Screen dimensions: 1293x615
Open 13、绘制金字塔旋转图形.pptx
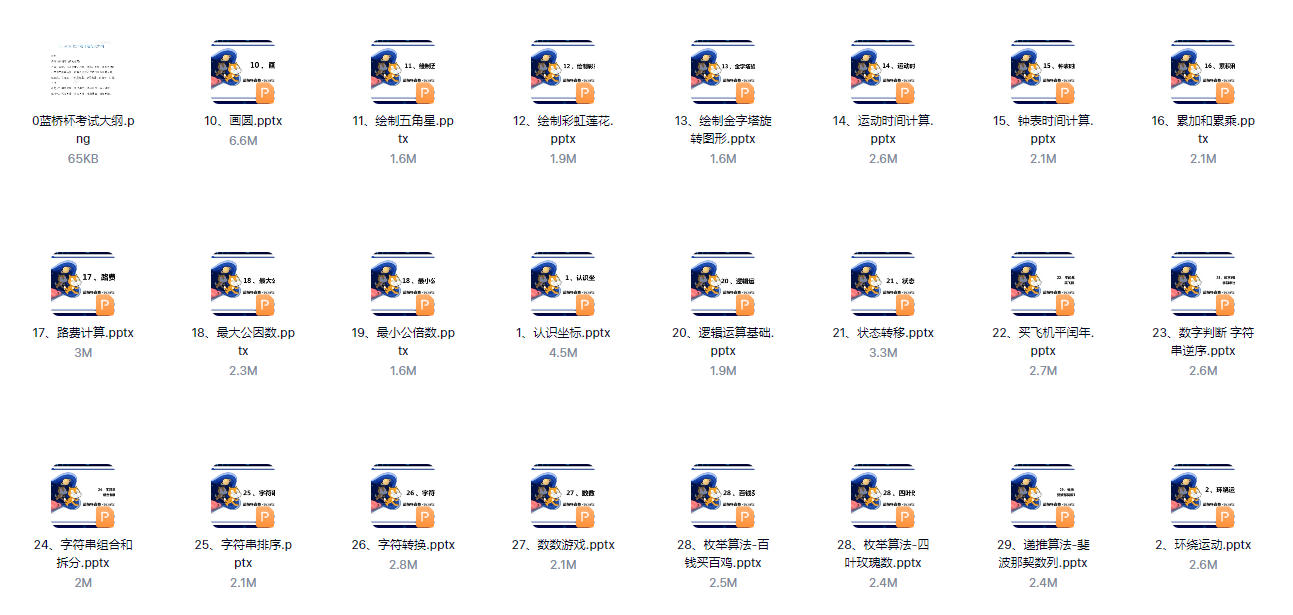coord(723,72)
